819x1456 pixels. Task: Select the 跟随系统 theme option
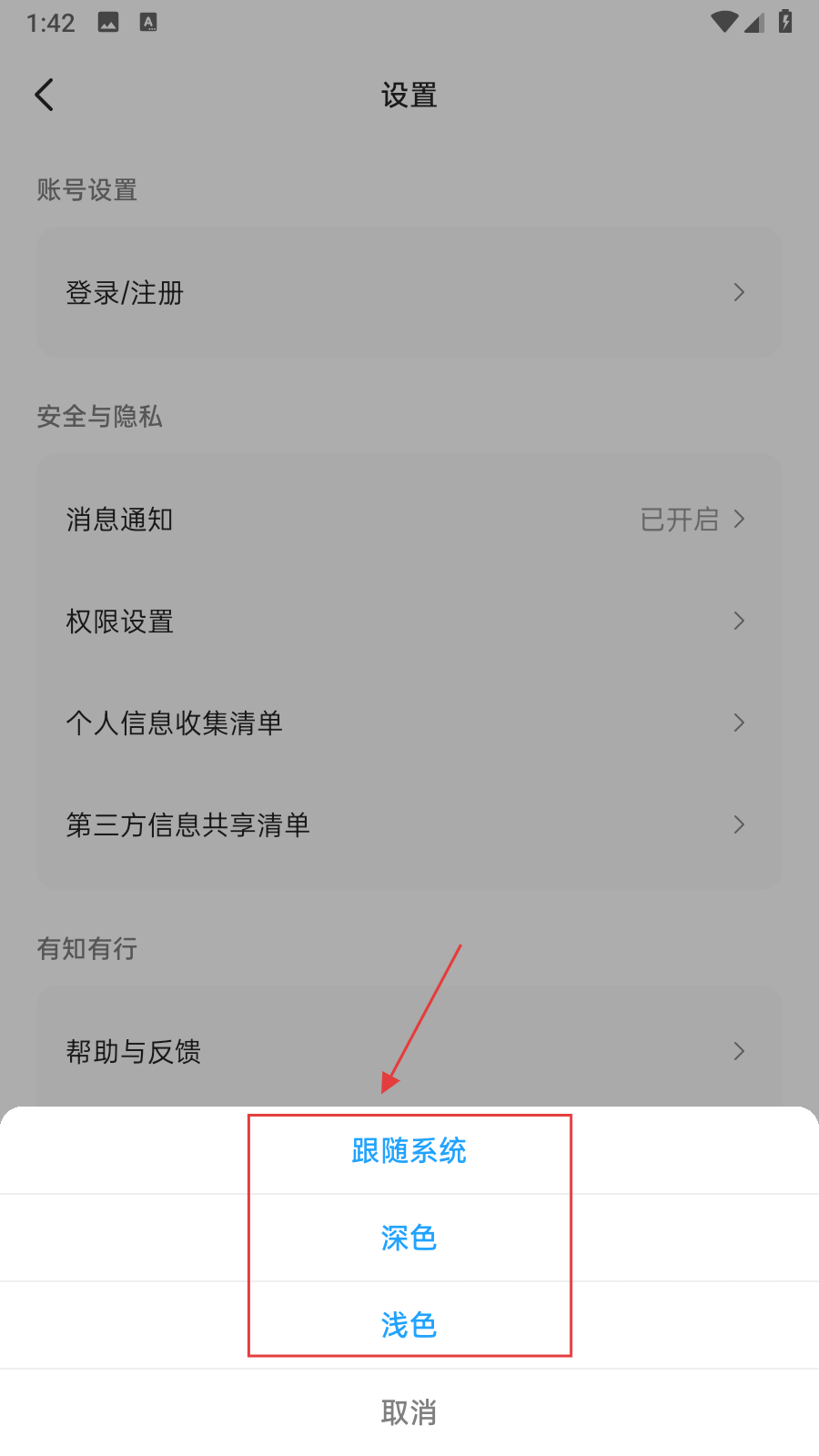(409, 1150)
